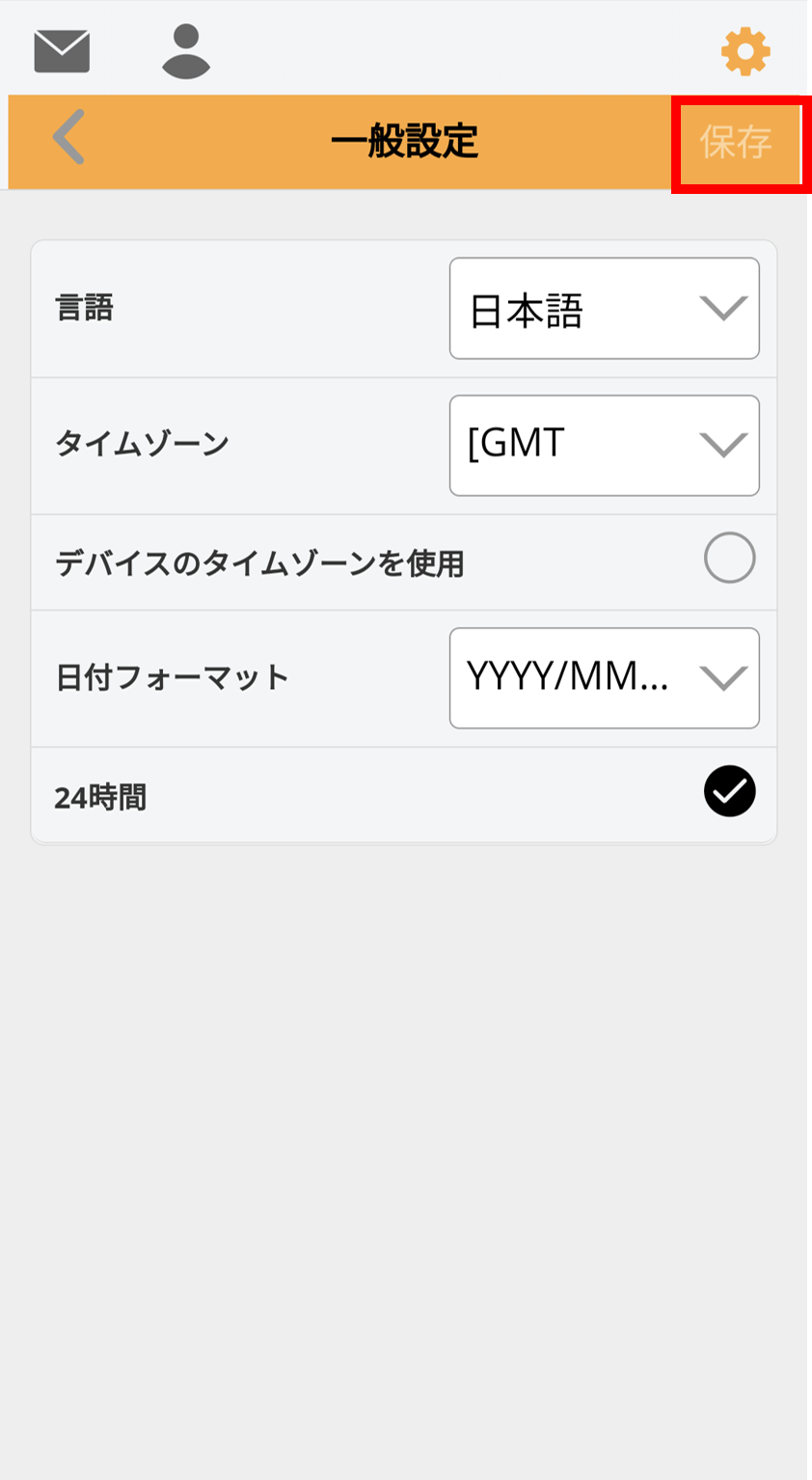The height and width of the screenshot is (1480, 812).
Task: Tap 保存 to save settings
Action: coord(736,142)
